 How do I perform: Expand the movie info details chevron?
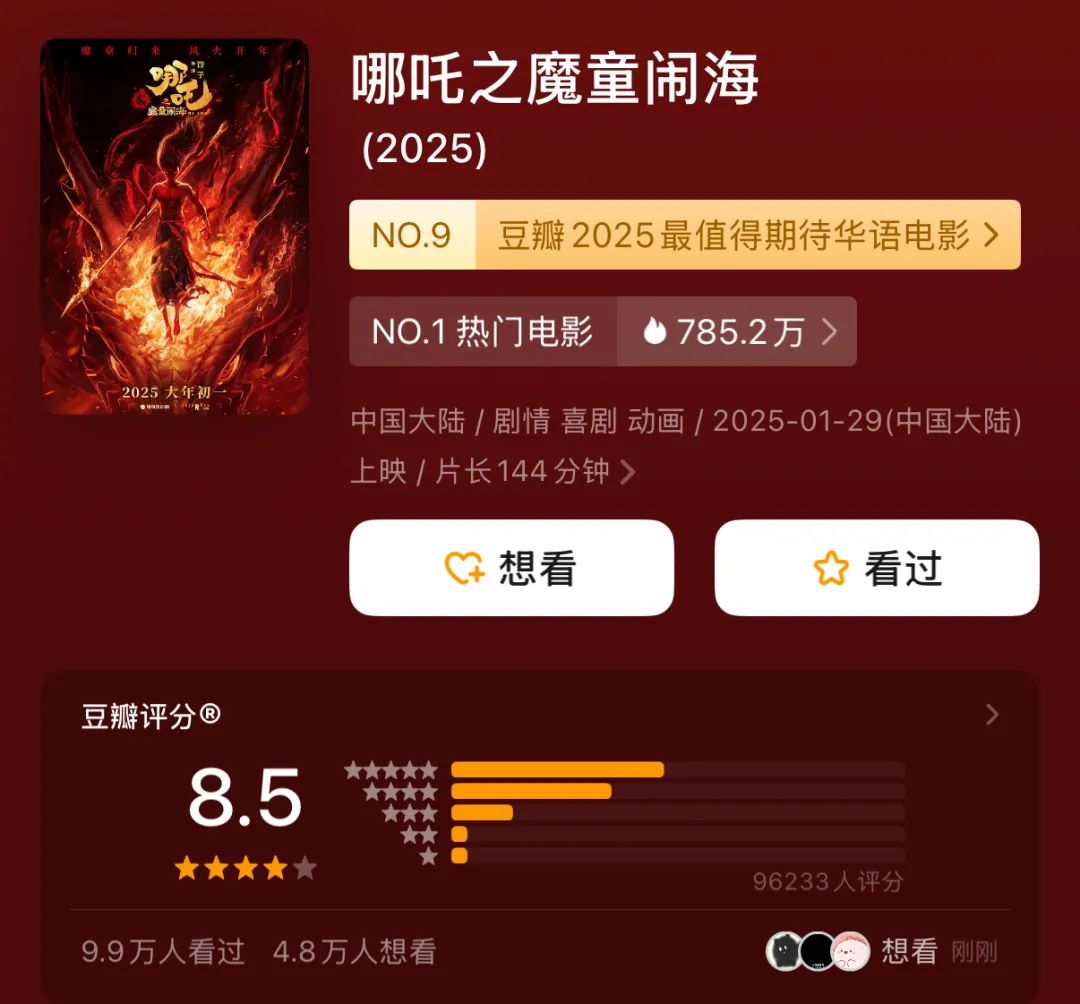[628, 472]
